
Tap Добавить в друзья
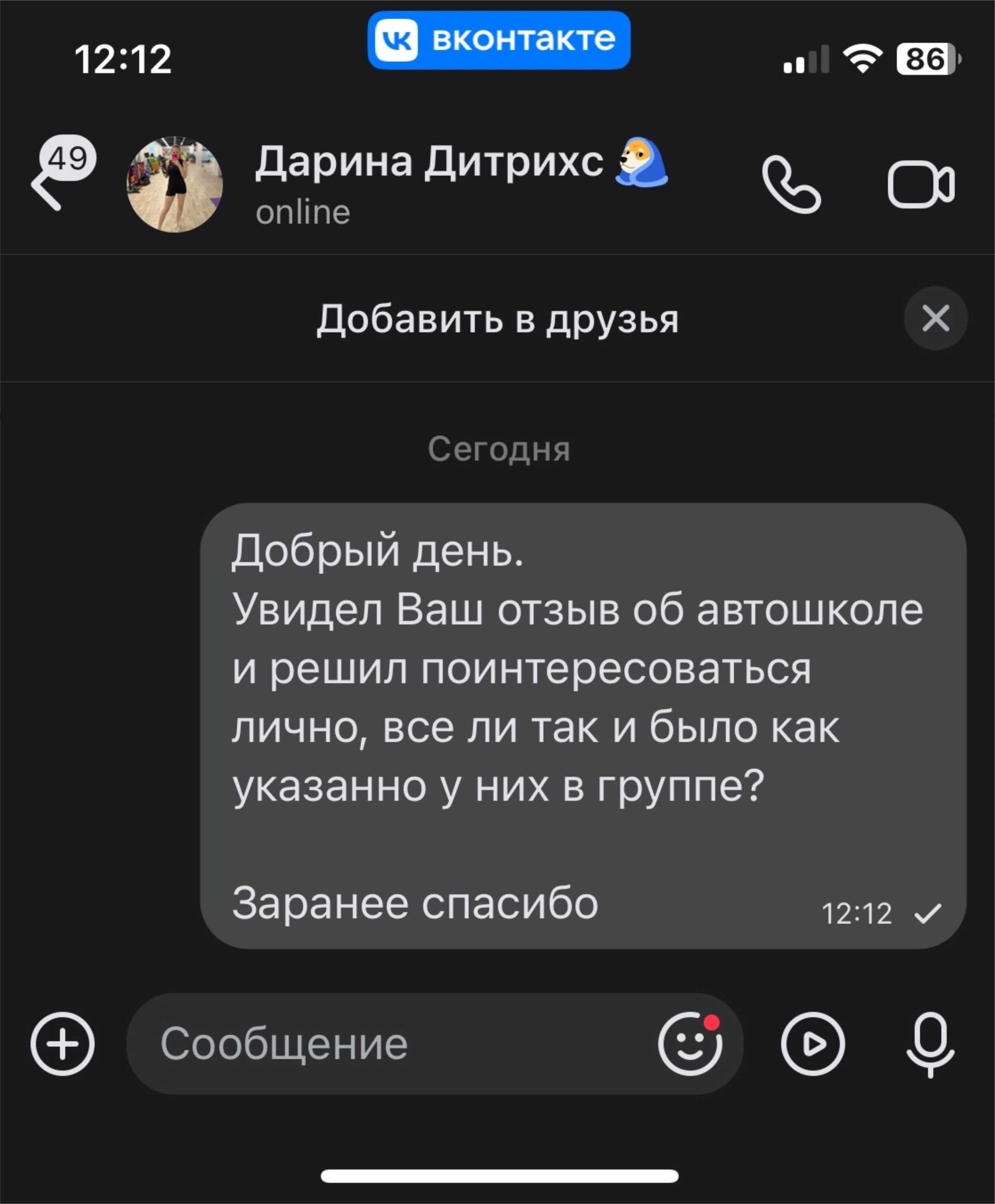[497, 319]
